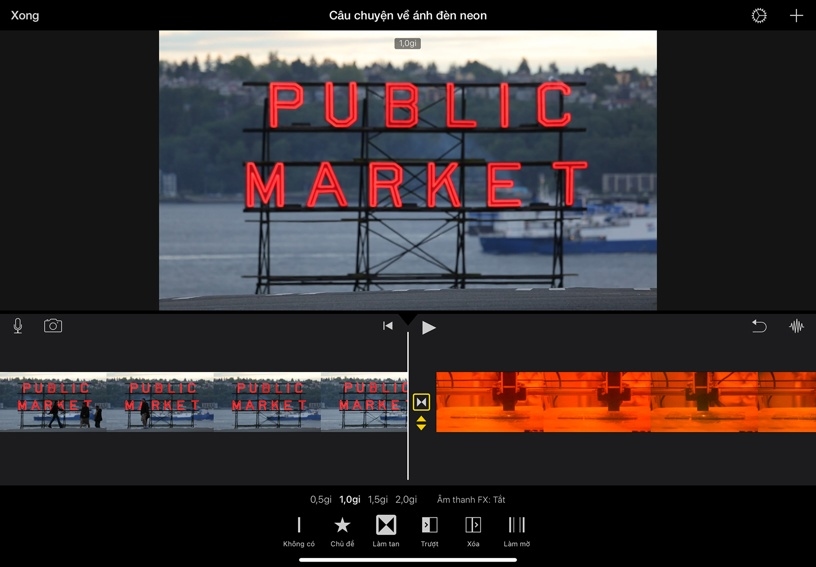Record voiceover with the microphone
Viewport: 816px width, 567px height.
pos(18,326)
